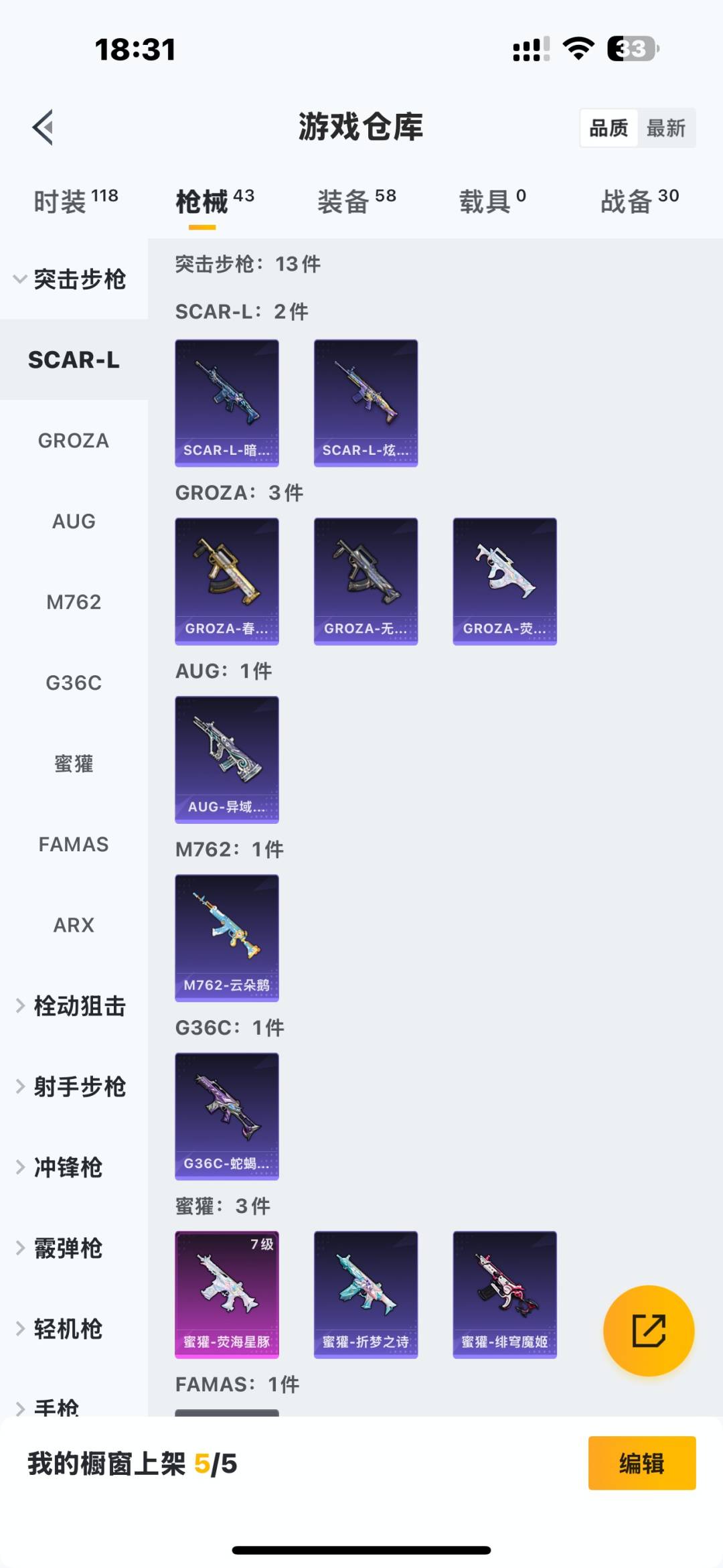Open the G36C-蛇蝎 skin card
The image size is (723, 1568).
227,1116
